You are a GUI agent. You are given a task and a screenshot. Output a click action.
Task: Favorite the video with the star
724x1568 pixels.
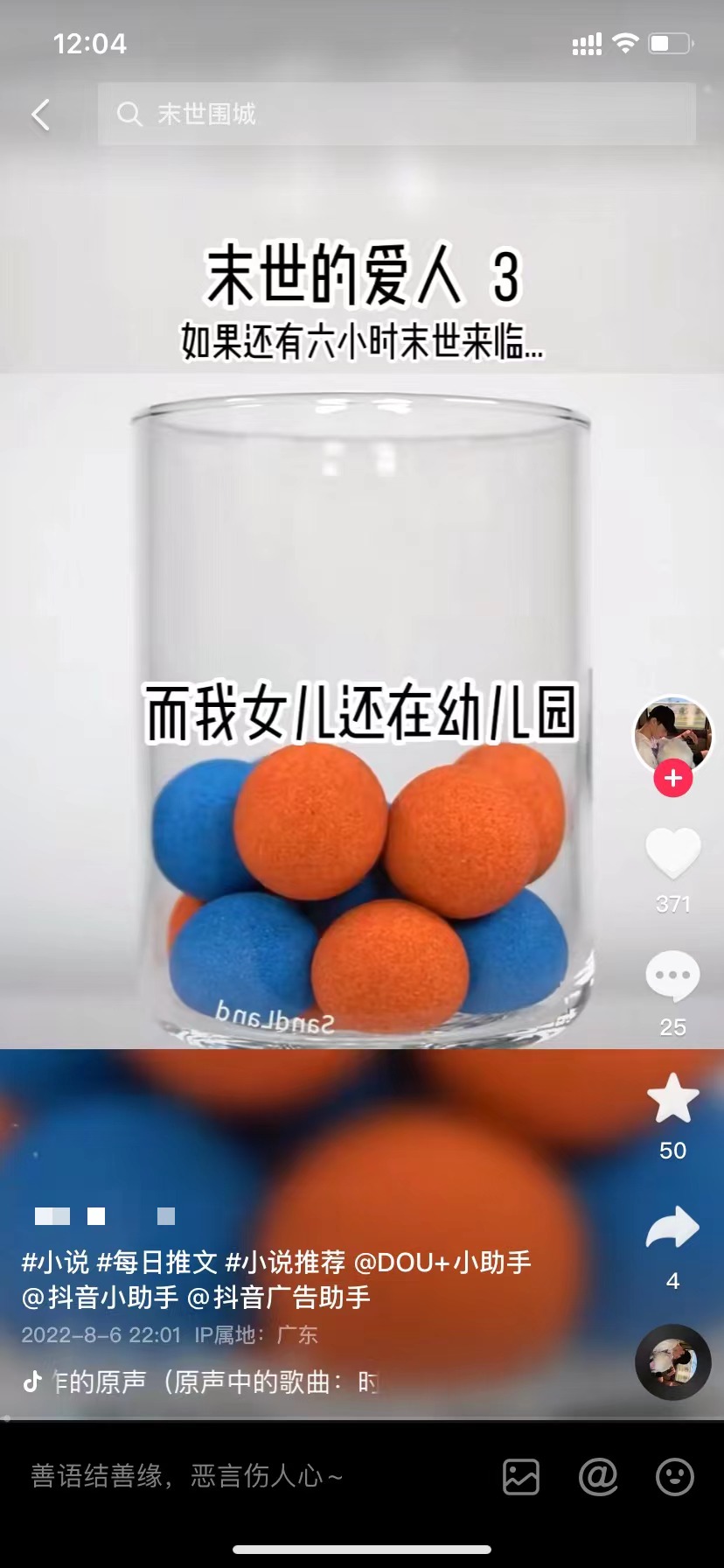point(672,1100)
